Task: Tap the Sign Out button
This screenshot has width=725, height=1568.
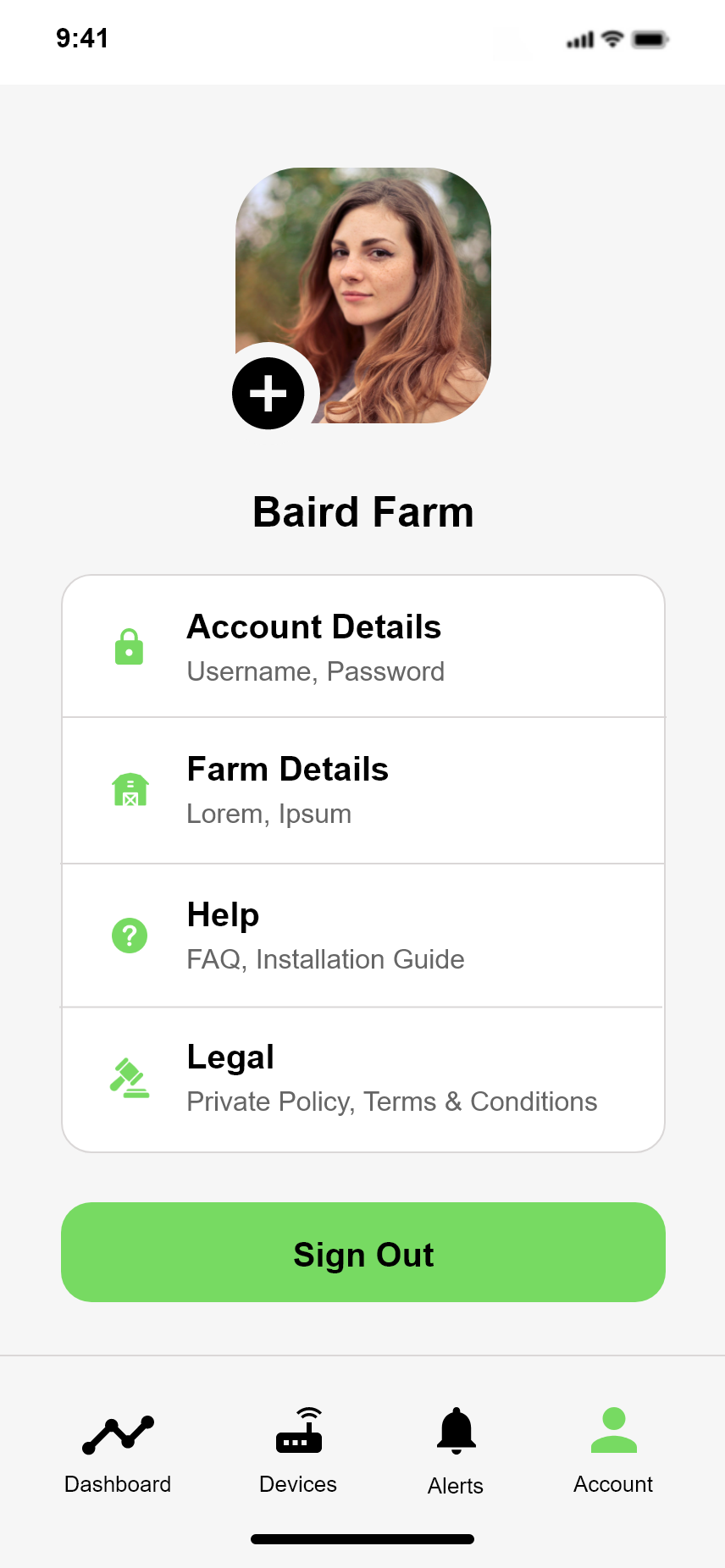Action: pyautogui.click(x=362, y=1252)
